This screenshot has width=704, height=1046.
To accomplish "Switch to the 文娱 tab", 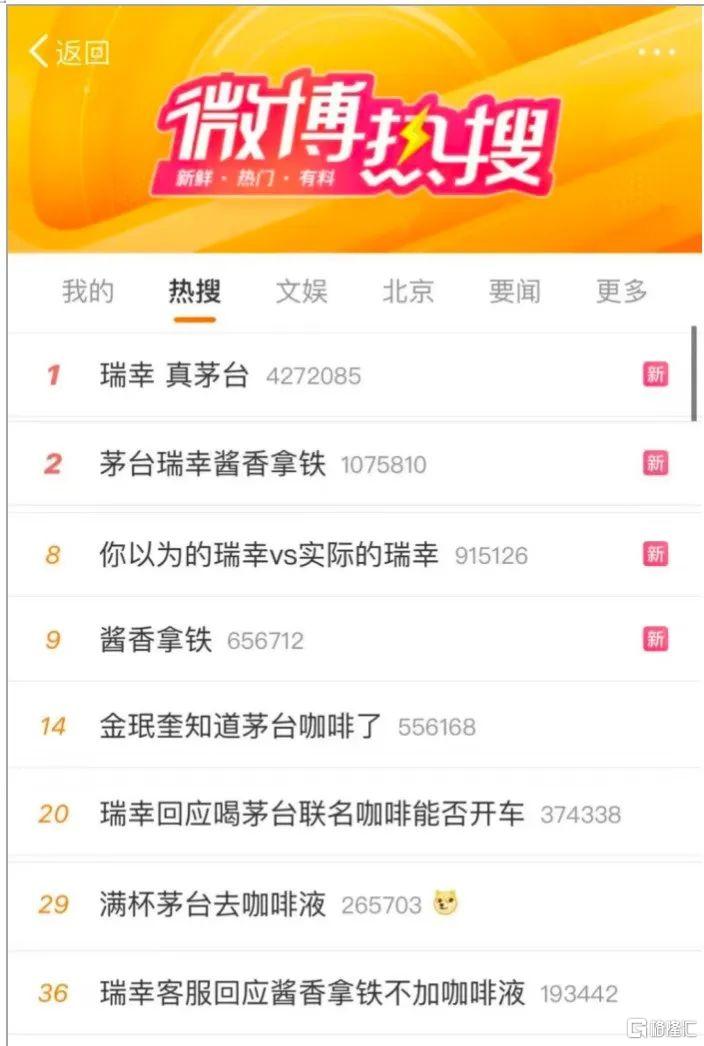I will [301, 292].
